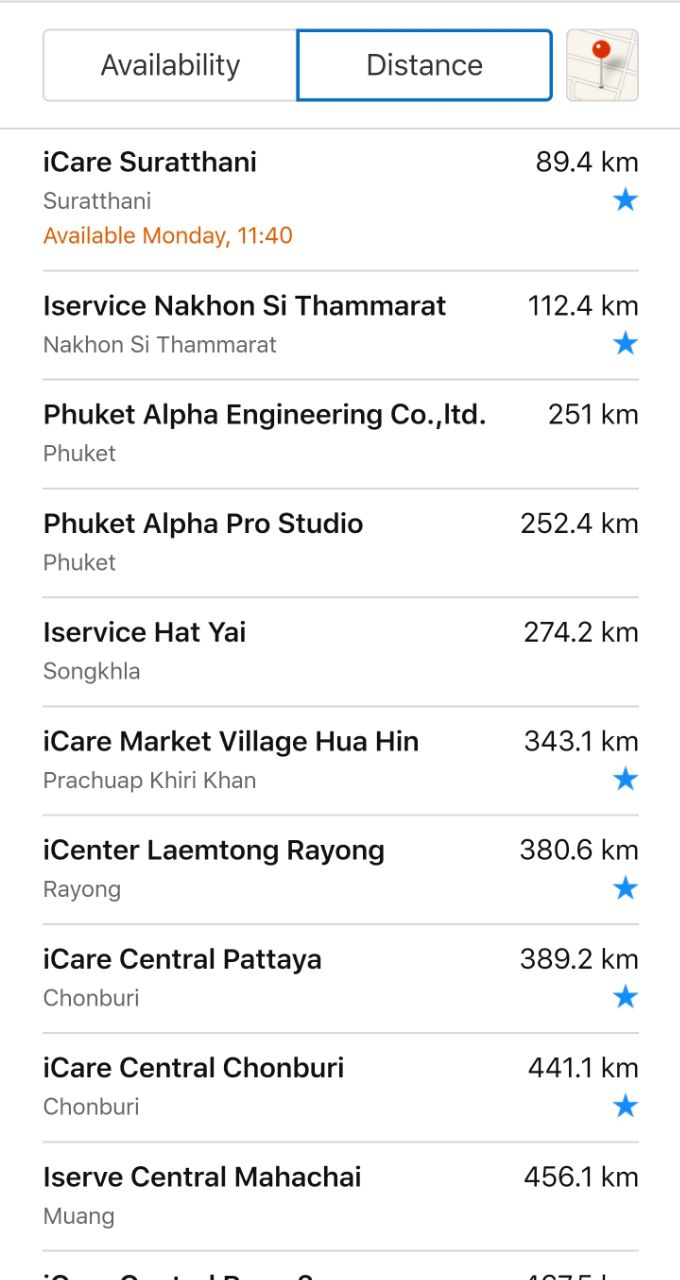Open iCare Market Village Hua Hin
Image resolution: width=680 pixels, height=1280 pixels.
[x=340, y=761]
